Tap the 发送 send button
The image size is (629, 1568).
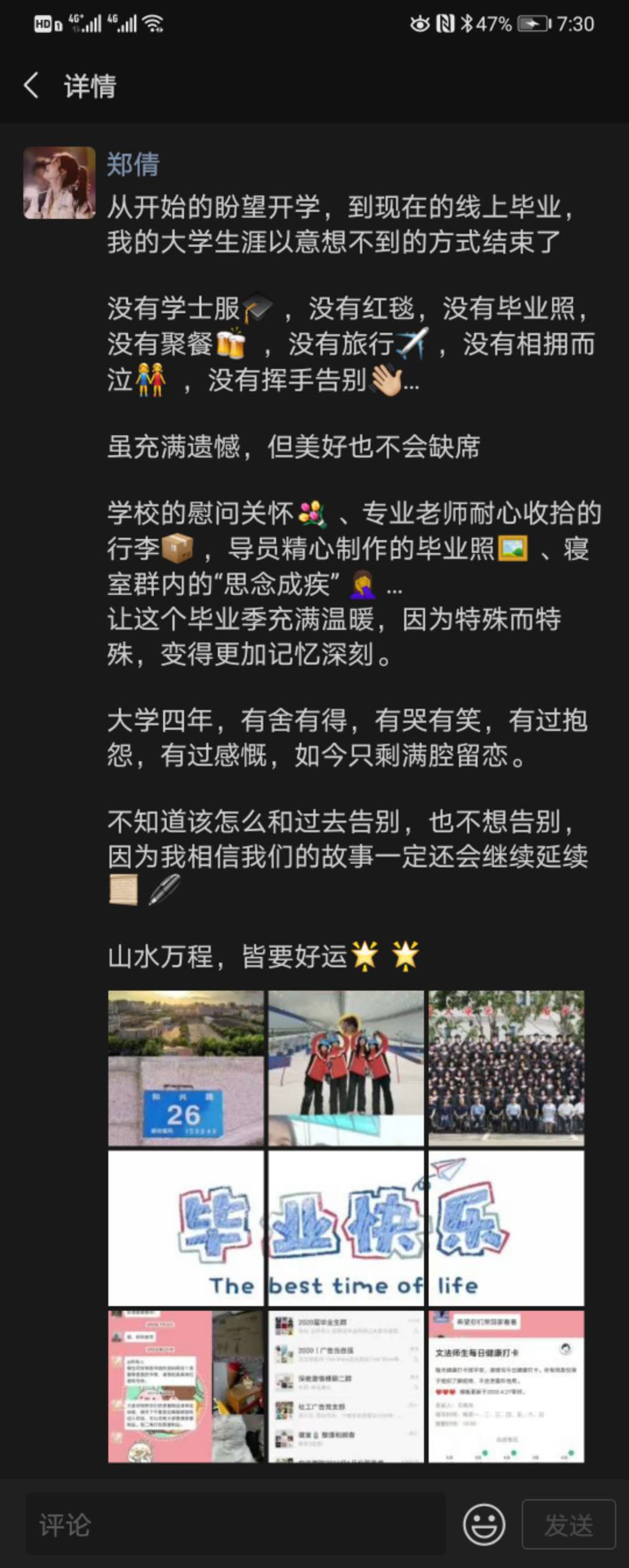tap(568, 1525)
